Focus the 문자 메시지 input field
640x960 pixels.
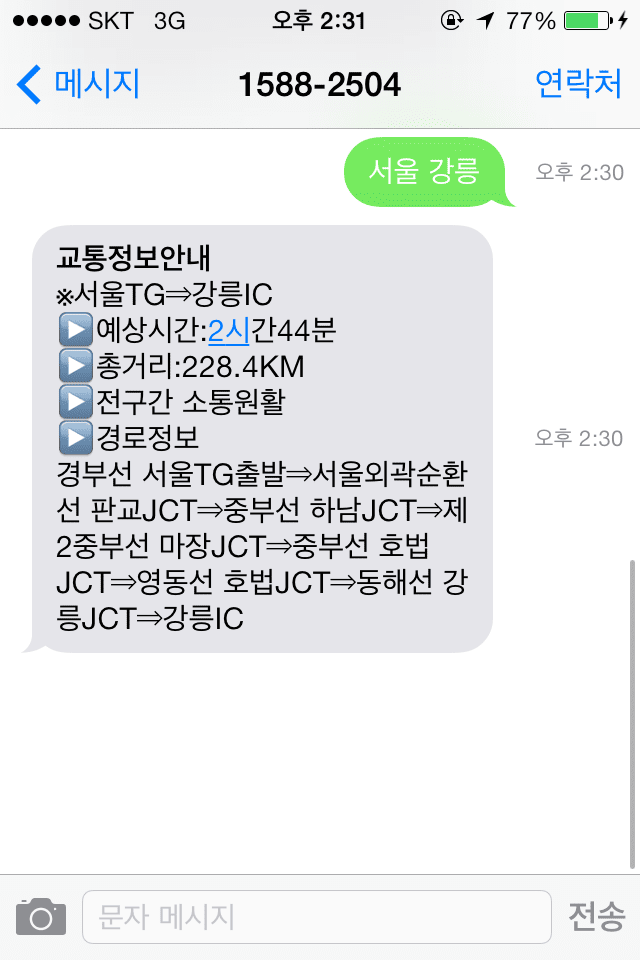click(317, 917)
